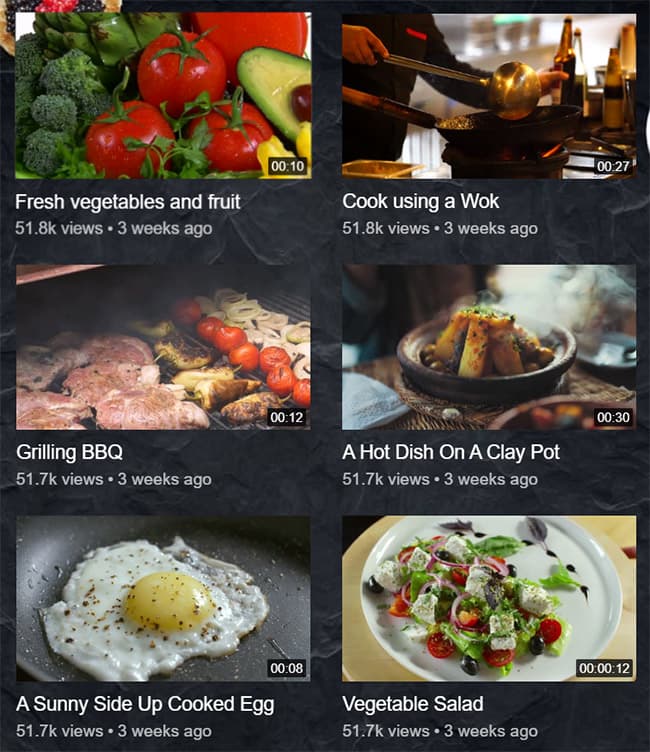Watch A Hot Dish On A Clay Pot
This screenshot has width=650, height=752.
tap(488, 346)
